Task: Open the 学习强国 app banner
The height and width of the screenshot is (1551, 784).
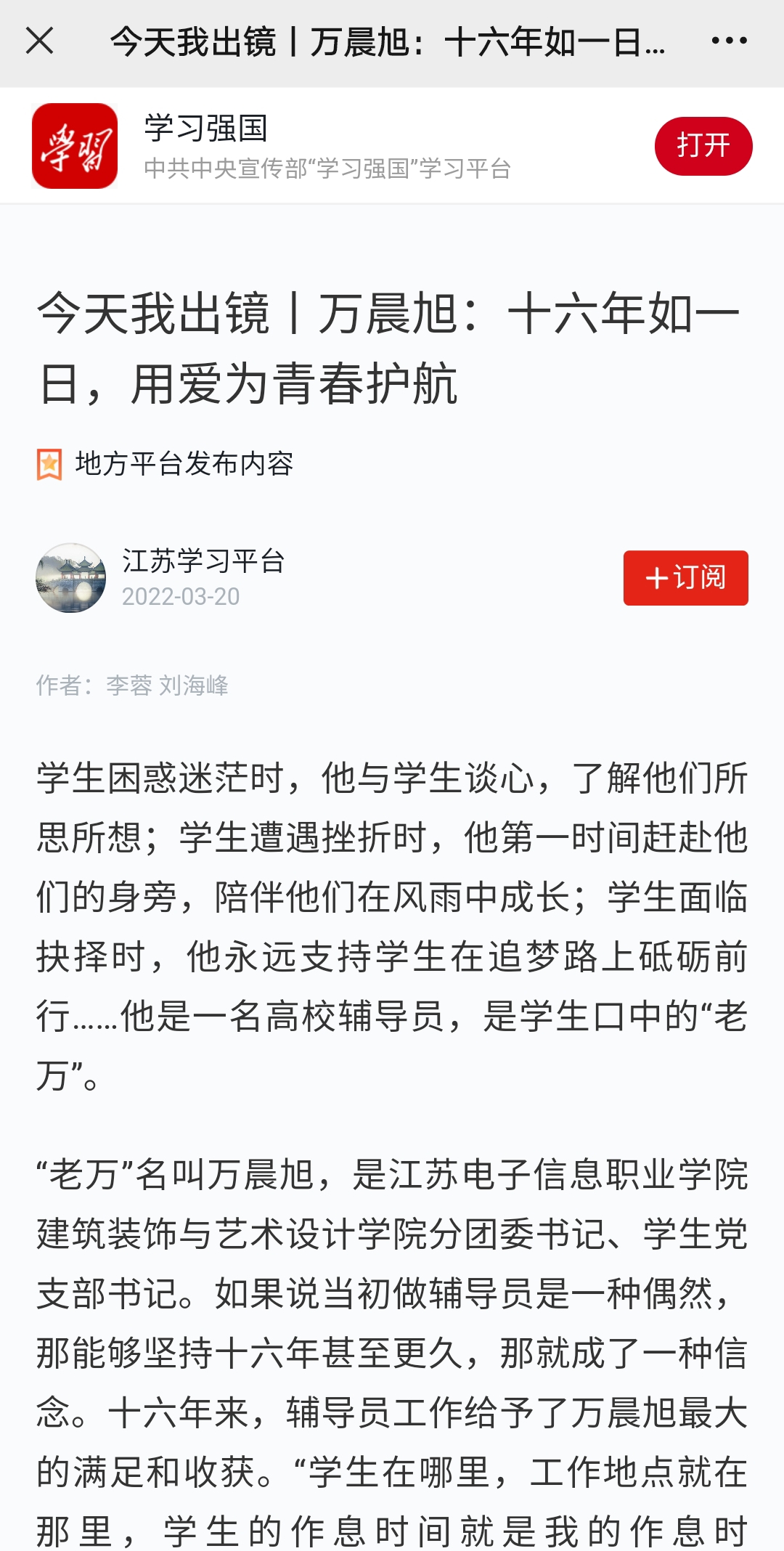Action: click(327, 146)
